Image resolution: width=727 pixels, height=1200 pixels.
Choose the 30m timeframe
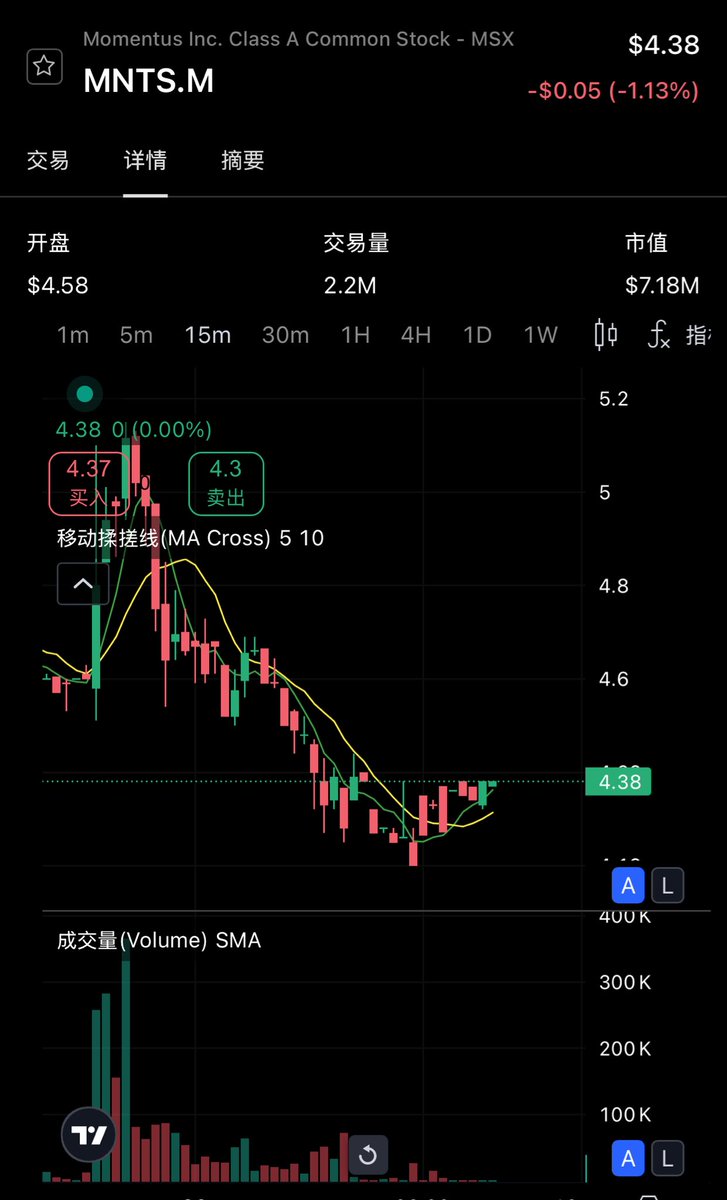click(285, 335)
